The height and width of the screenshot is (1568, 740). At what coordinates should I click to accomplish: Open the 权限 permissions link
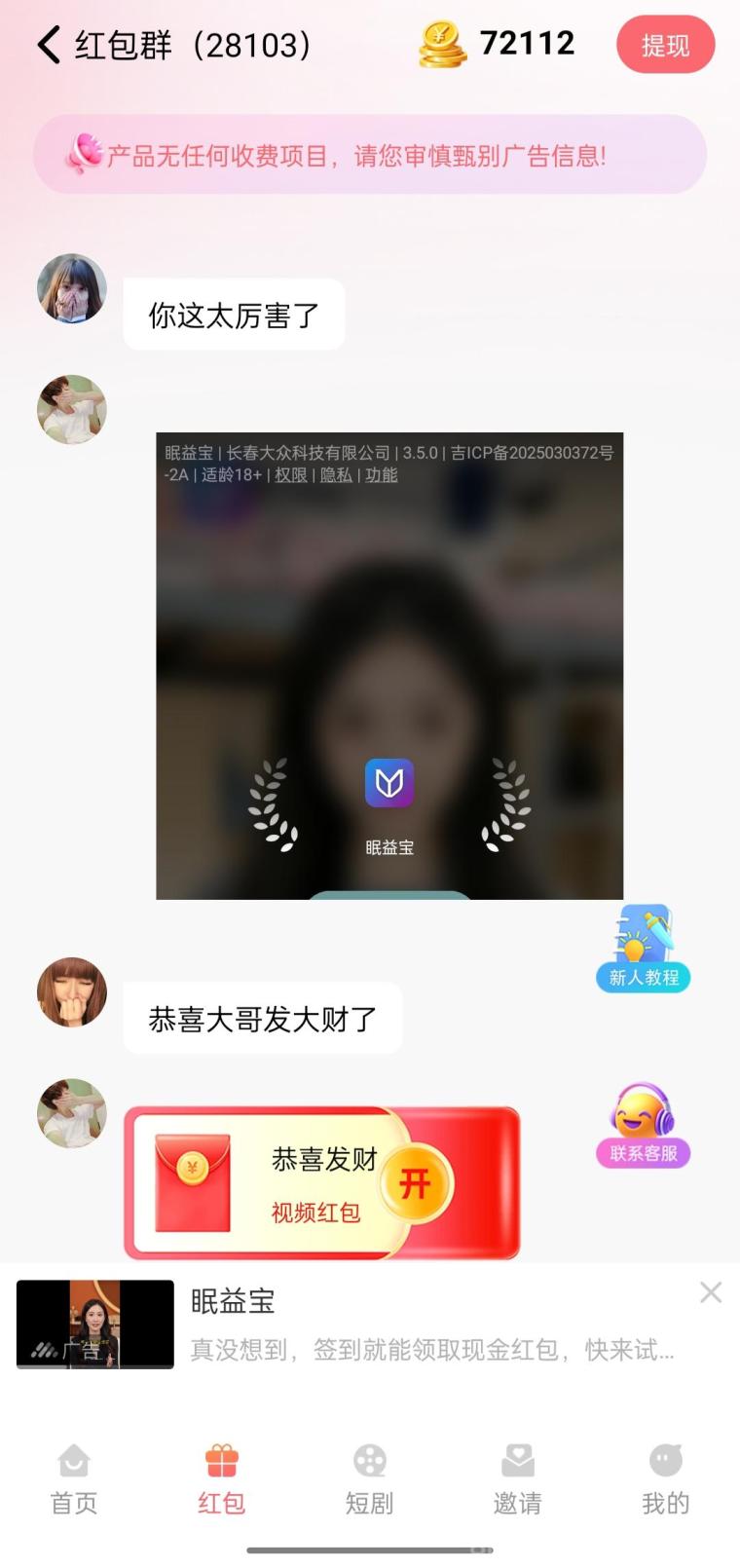pyautogui.click(x=292, y=476)
